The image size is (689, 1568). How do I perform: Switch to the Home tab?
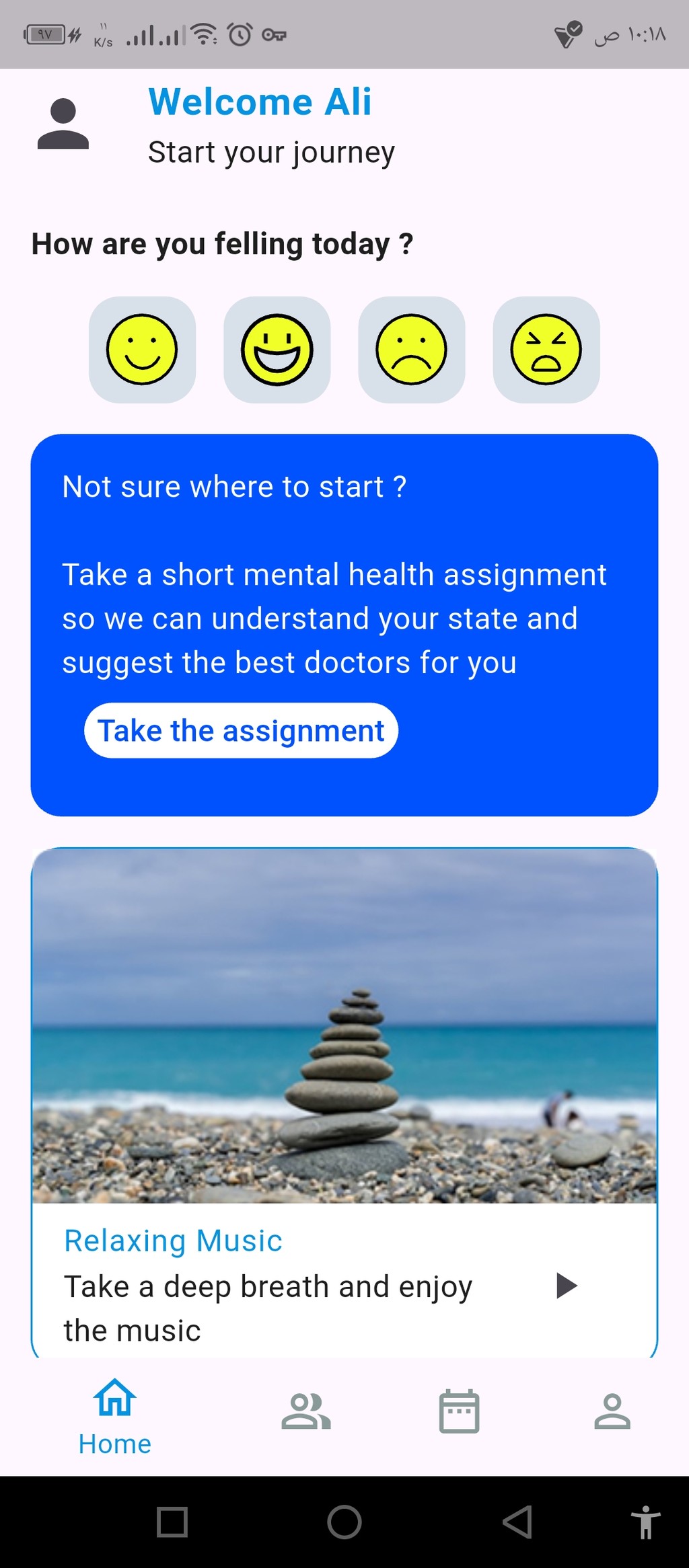click(115, 1415)
